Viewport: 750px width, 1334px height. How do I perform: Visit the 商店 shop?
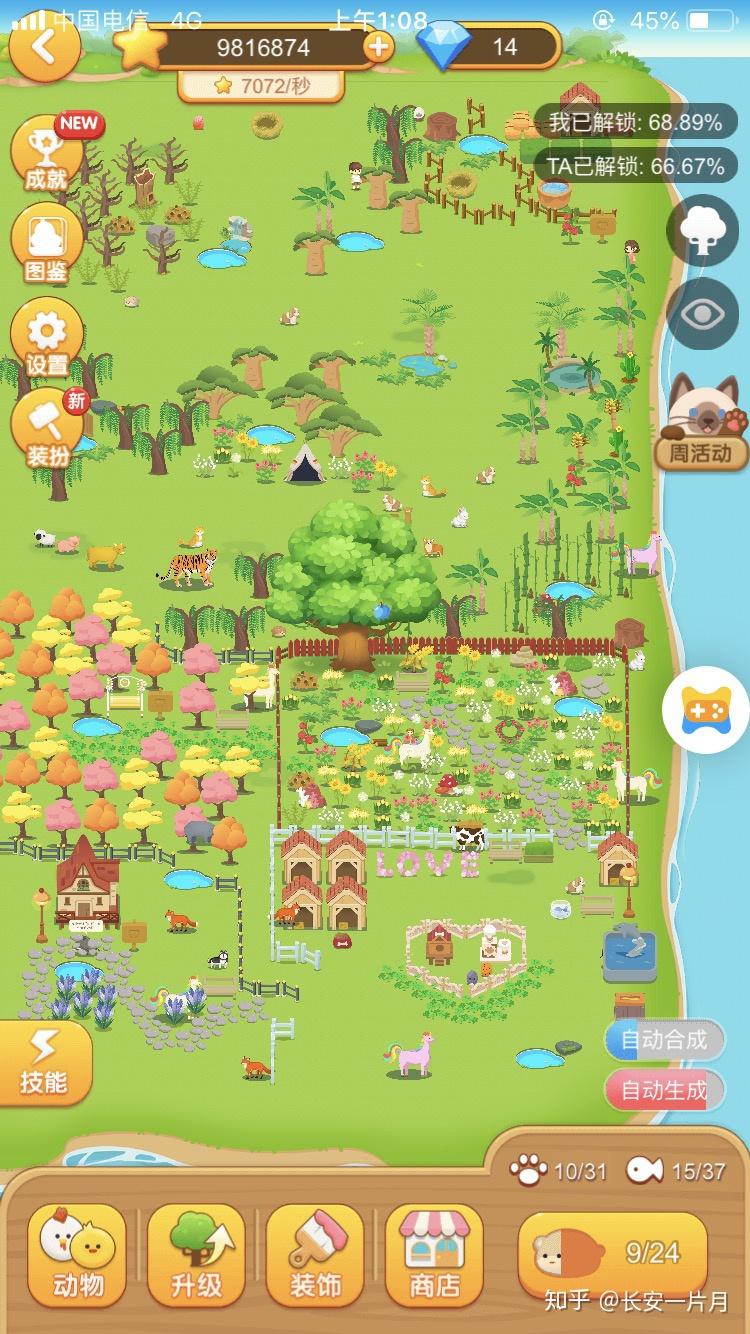(434, 1254)
